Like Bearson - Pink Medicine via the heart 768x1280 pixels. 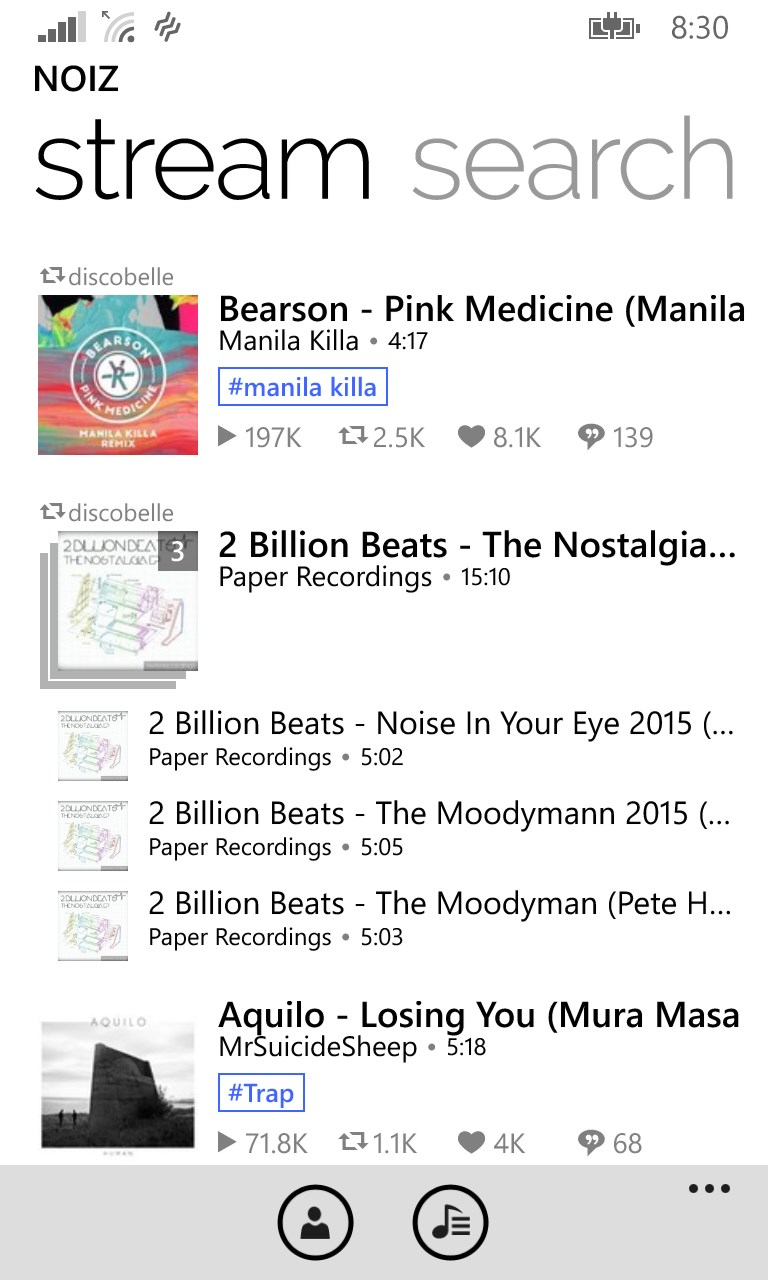coord(469,436)
